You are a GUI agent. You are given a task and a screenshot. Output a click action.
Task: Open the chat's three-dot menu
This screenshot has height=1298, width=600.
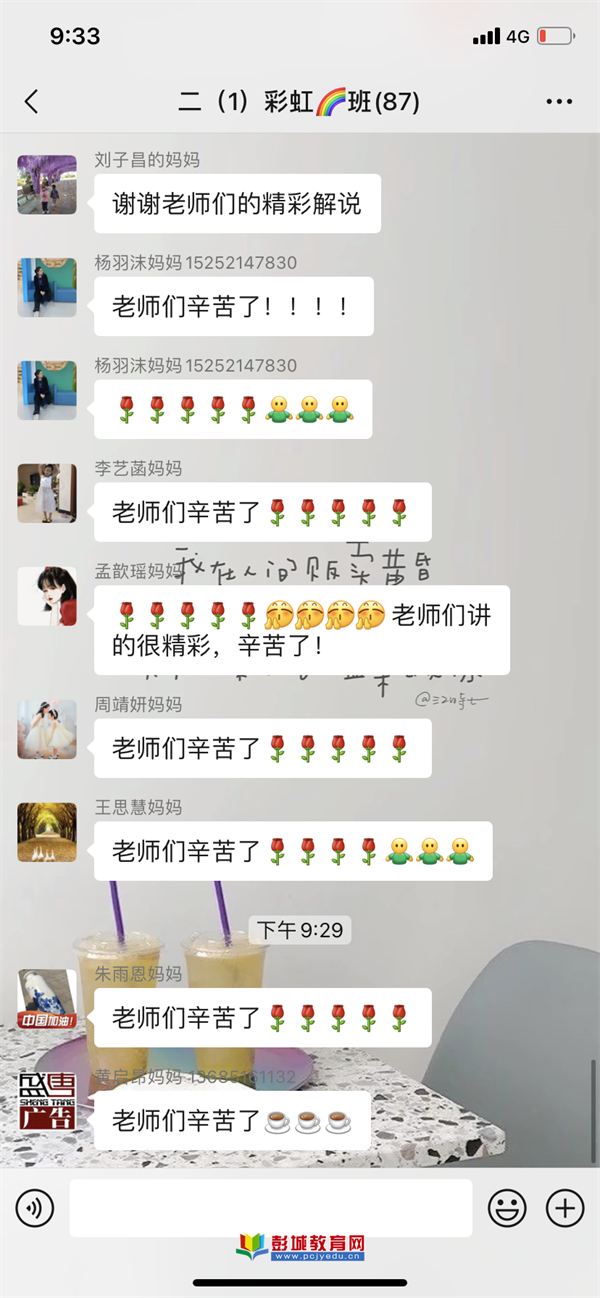tap(559, 101)
